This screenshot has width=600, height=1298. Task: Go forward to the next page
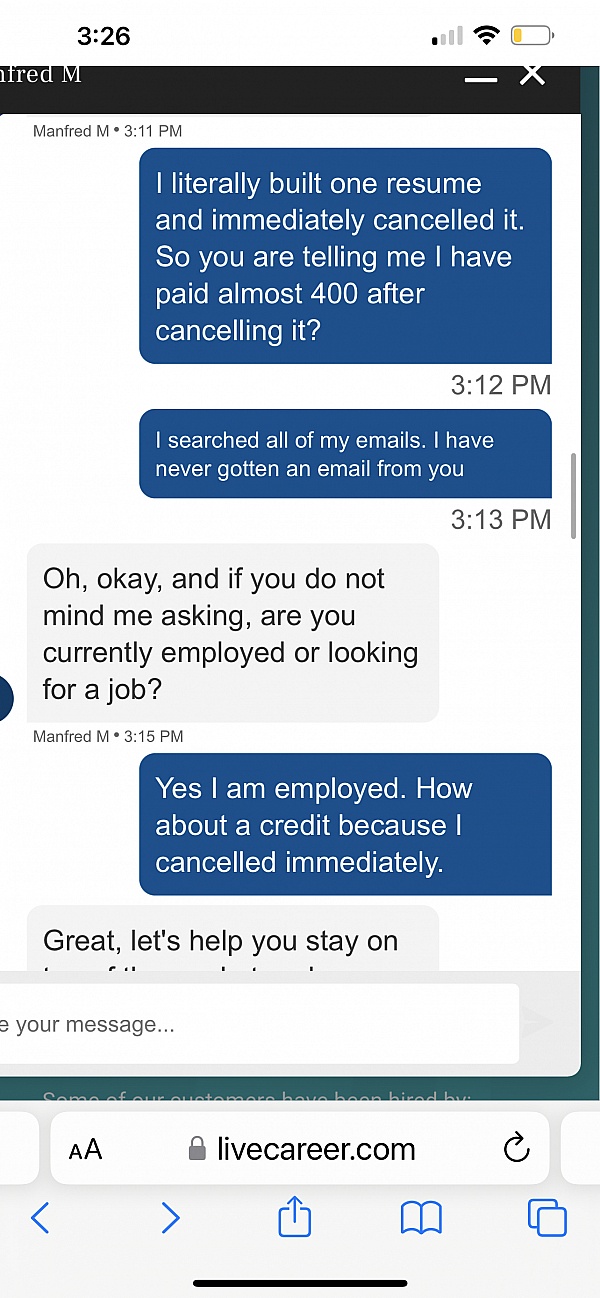pyautogui.click(x=170, y=1218)
